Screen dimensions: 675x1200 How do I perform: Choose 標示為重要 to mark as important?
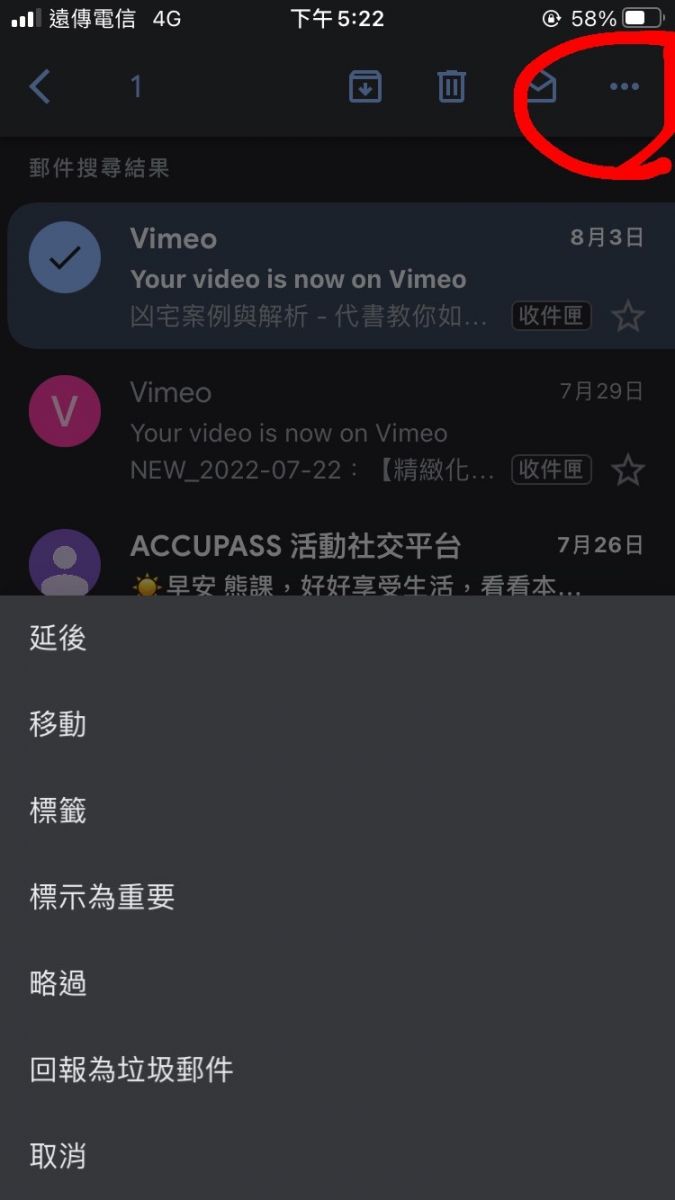102,897
